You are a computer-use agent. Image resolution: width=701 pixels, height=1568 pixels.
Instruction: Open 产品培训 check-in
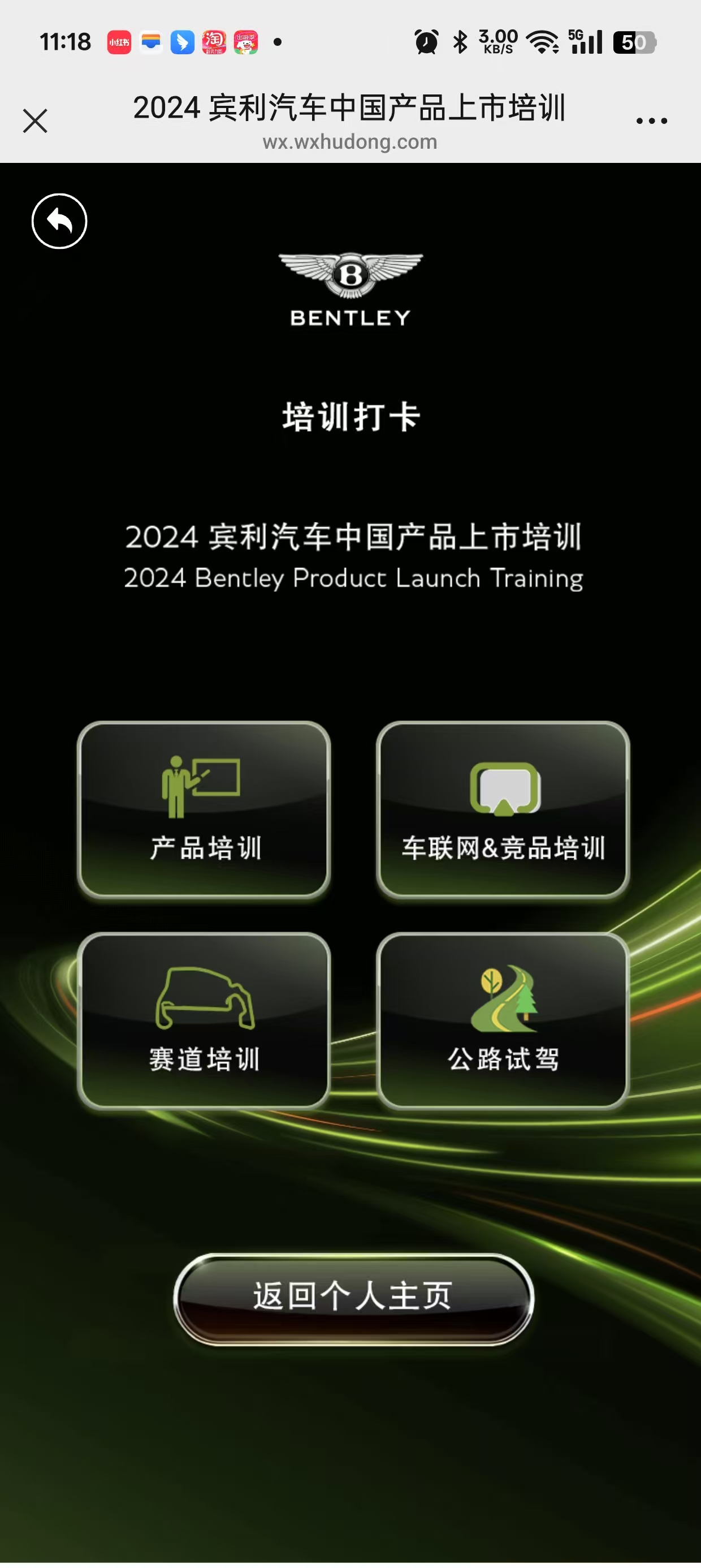tap(204, 809)
